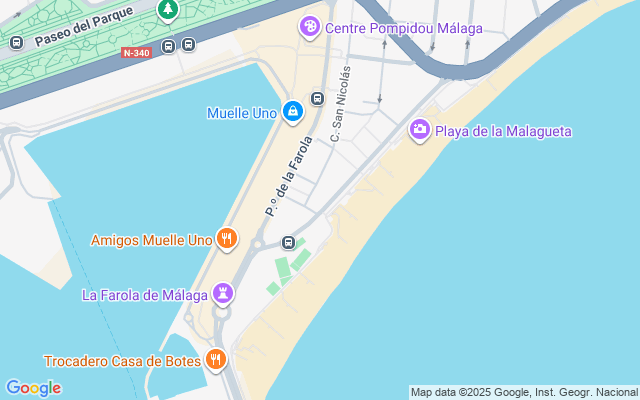The height and width of the screenshot is (400, 640).
Task: Open the Amigos Muelle Uno restaurant pin
Action: pos(227,239)
